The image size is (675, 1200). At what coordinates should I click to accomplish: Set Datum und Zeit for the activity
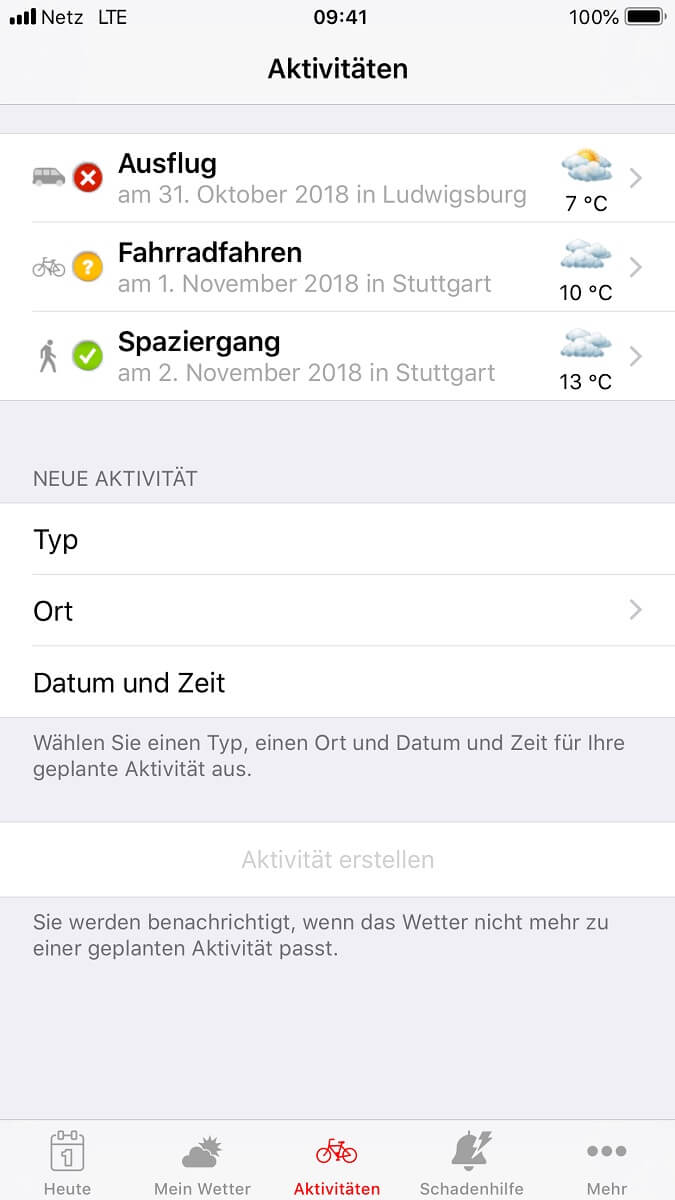(337, 682)
